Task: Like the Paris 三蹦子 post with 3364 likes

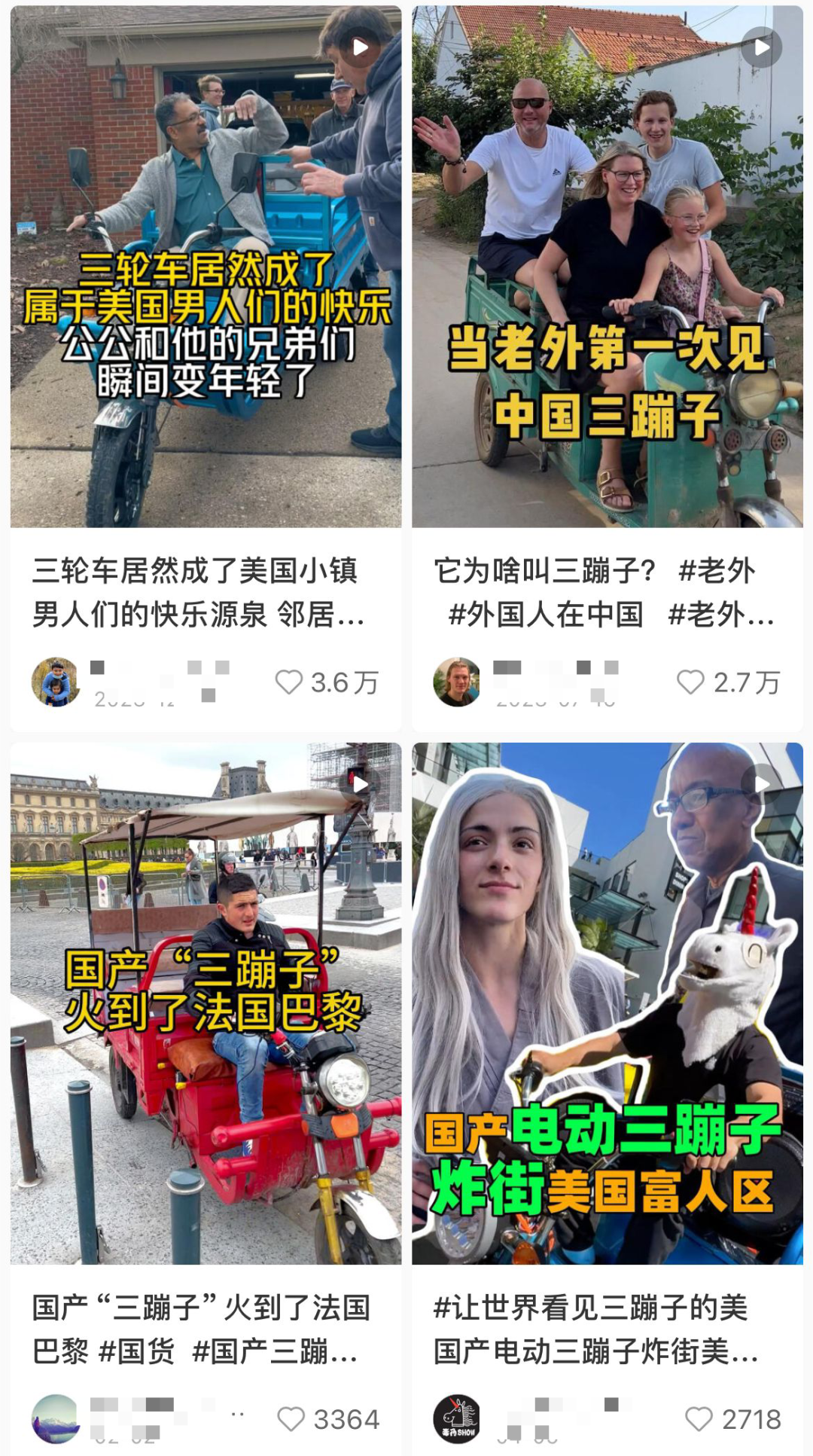Action: [x=291, y=1419]
